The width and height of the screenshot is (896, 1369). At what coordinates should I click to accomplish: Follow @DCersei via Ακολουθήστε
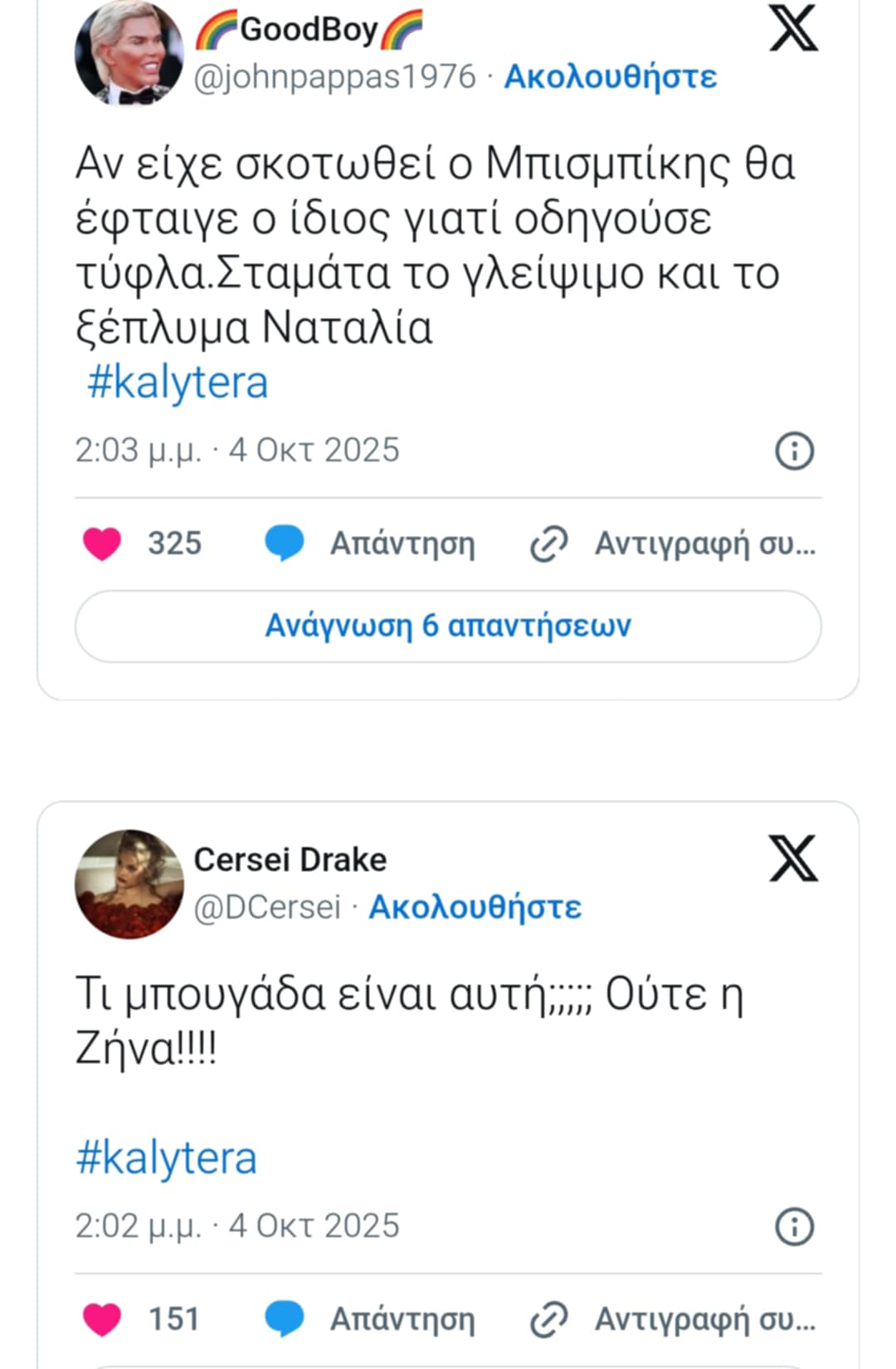pyautogui.click(x=475, y=907)
